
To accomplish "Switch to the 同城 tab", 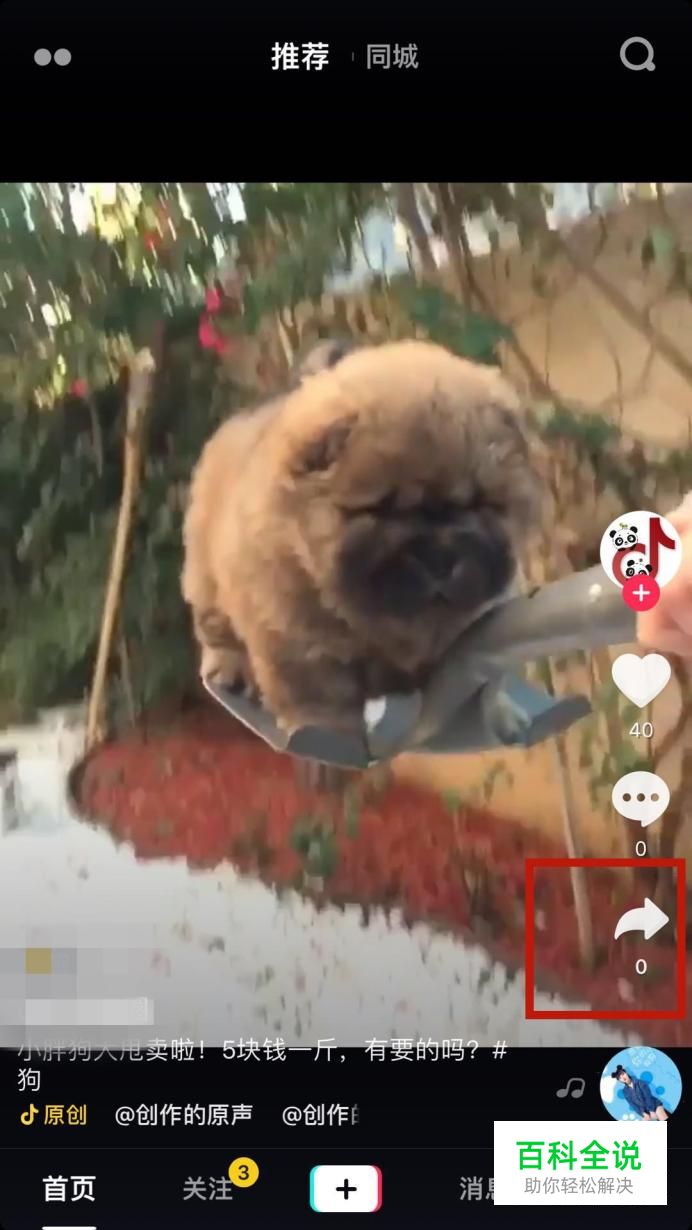I will pyautogui.click(x=392, y=56).
